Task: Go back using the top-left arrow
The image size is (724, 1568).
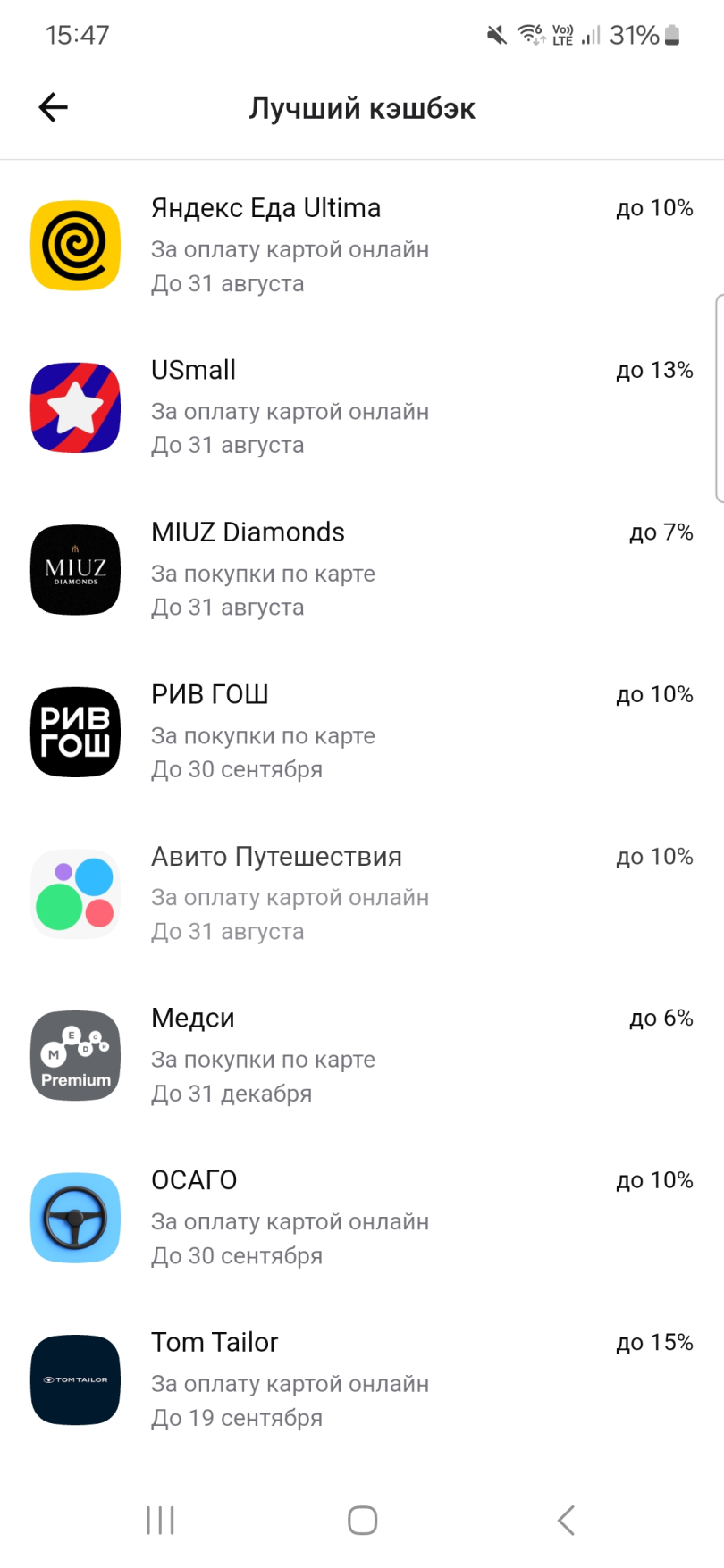Action: tap(54, 108)
